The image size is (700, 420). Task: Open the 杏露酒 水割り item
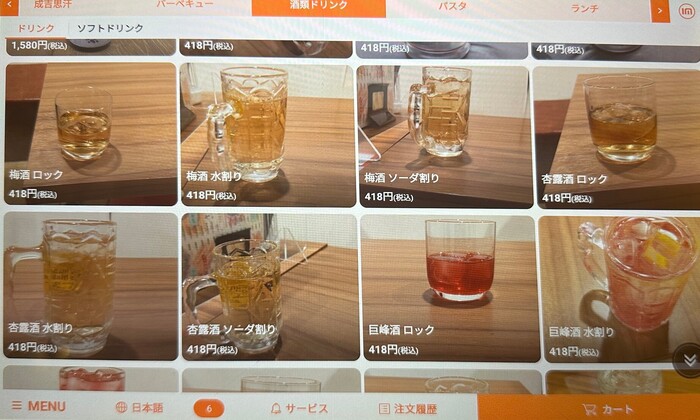[x=90, y=287]
